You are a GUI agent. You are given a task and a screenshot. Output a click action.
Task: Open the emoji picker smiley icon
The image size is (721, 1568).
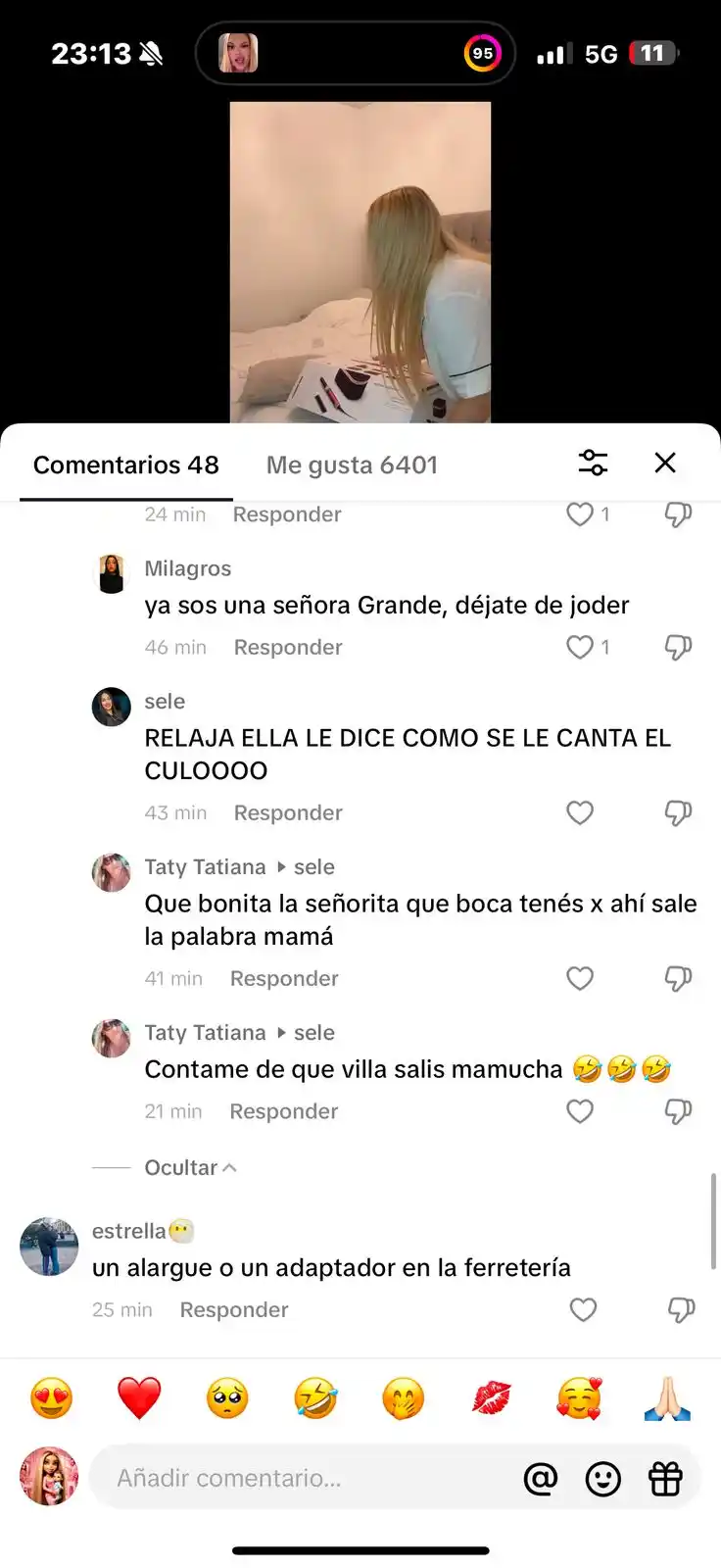click(x=603, y=1479)
